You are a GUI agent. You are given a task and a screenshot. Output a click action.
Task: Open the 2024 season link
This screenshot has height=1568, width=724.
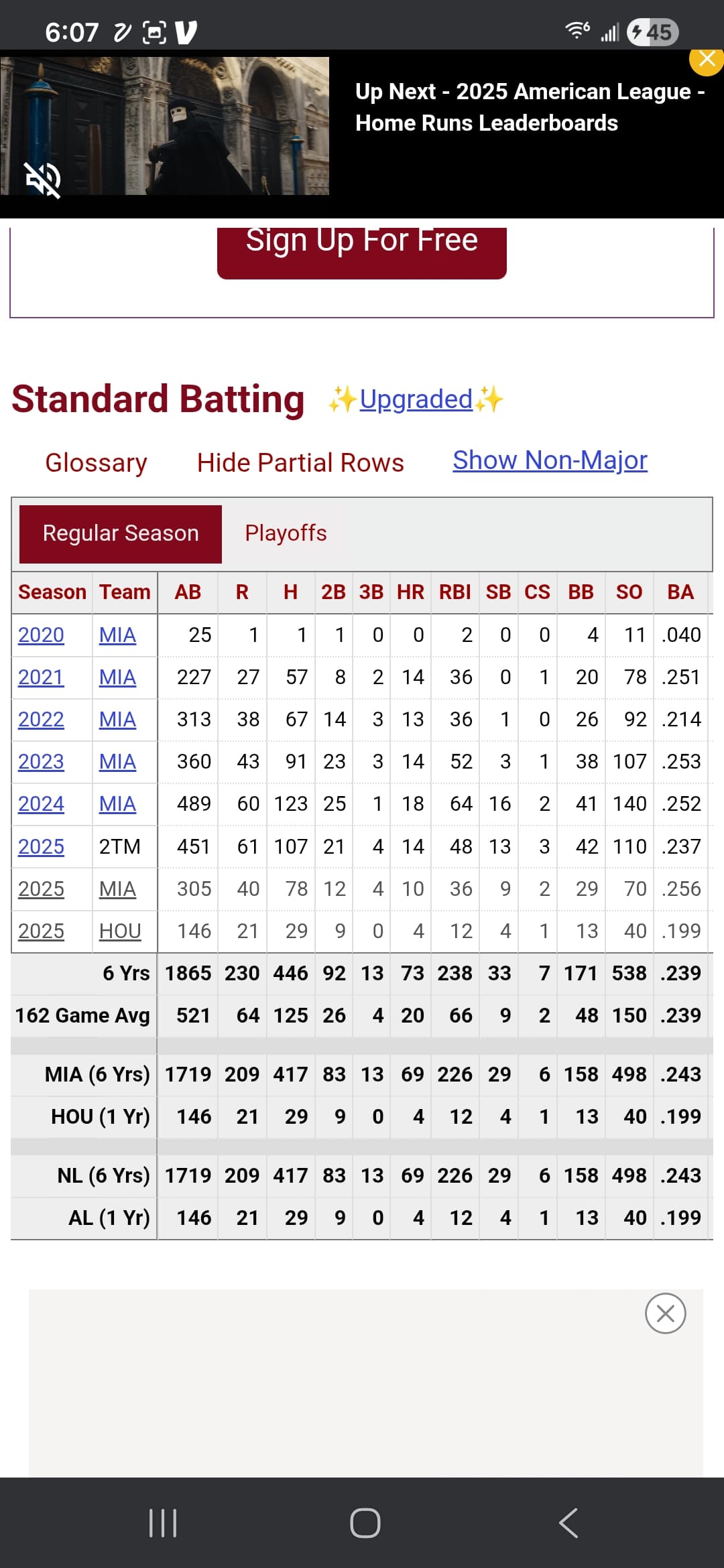41,803
